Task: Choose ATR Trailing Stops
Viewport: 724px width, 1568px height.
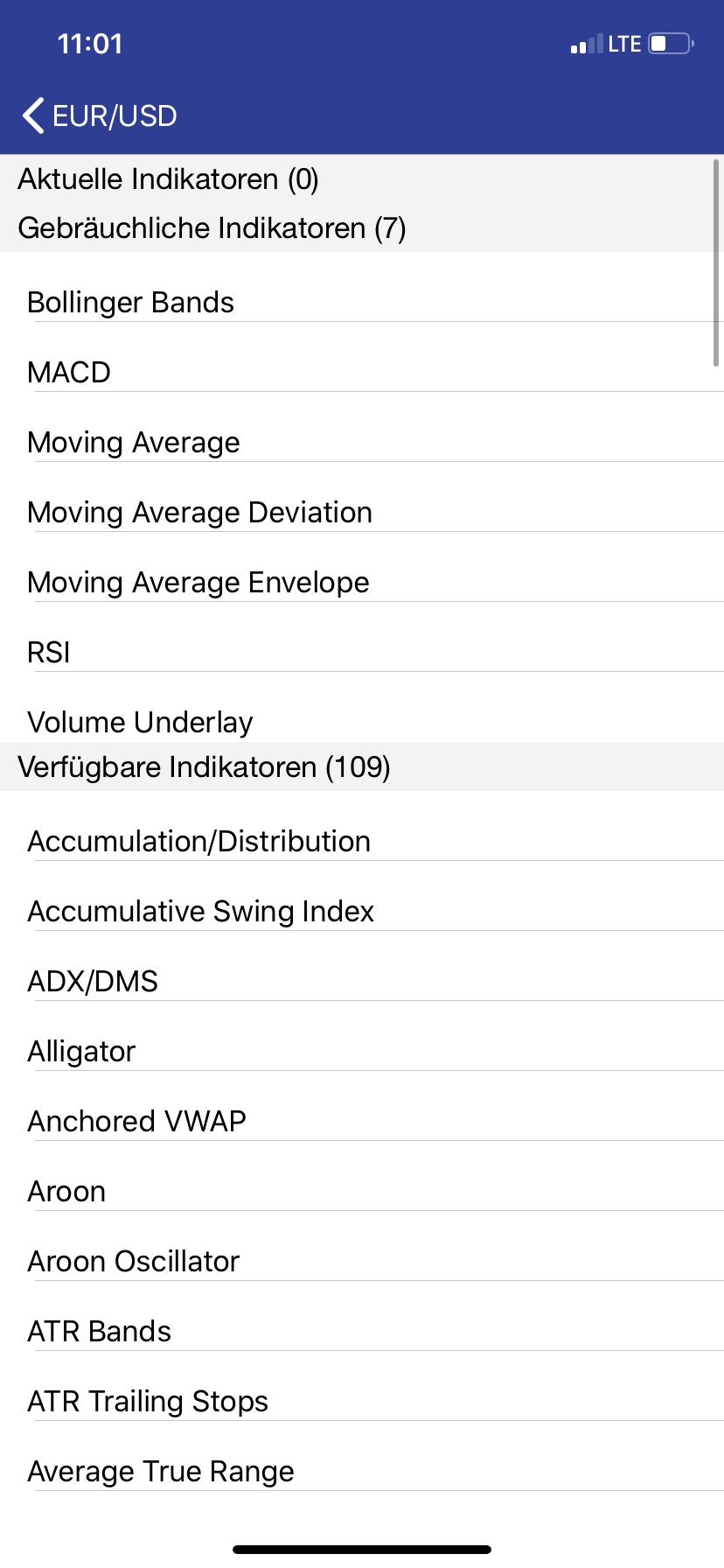Action: tap(362, 1401)
